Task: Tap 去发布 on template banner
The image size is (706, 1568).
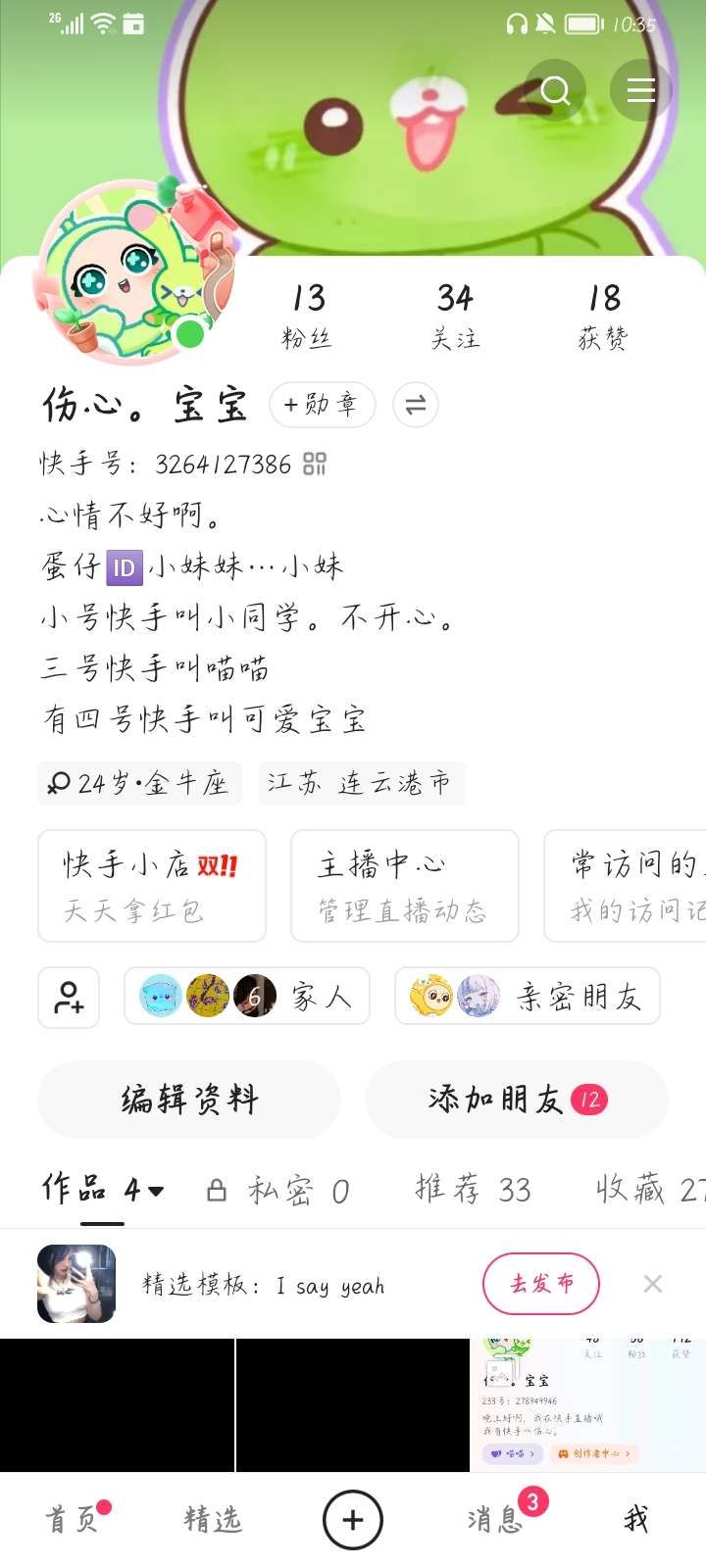Action: pyautogui.click(x=540, y=1284)
